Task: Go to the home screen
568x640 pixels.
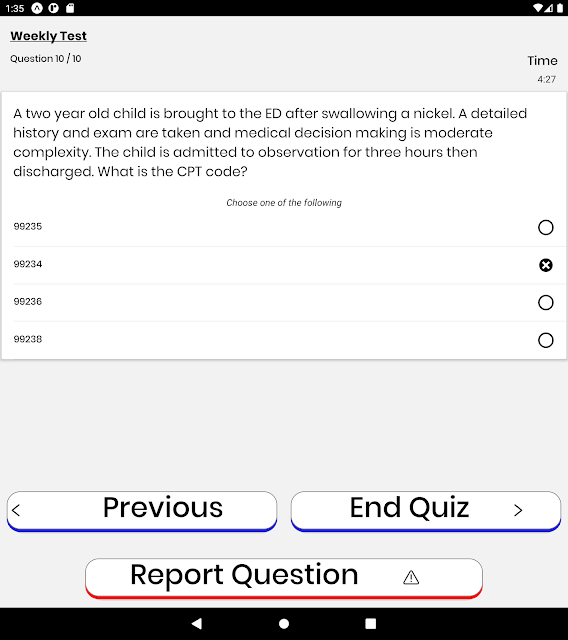Action: click(284, 623)
